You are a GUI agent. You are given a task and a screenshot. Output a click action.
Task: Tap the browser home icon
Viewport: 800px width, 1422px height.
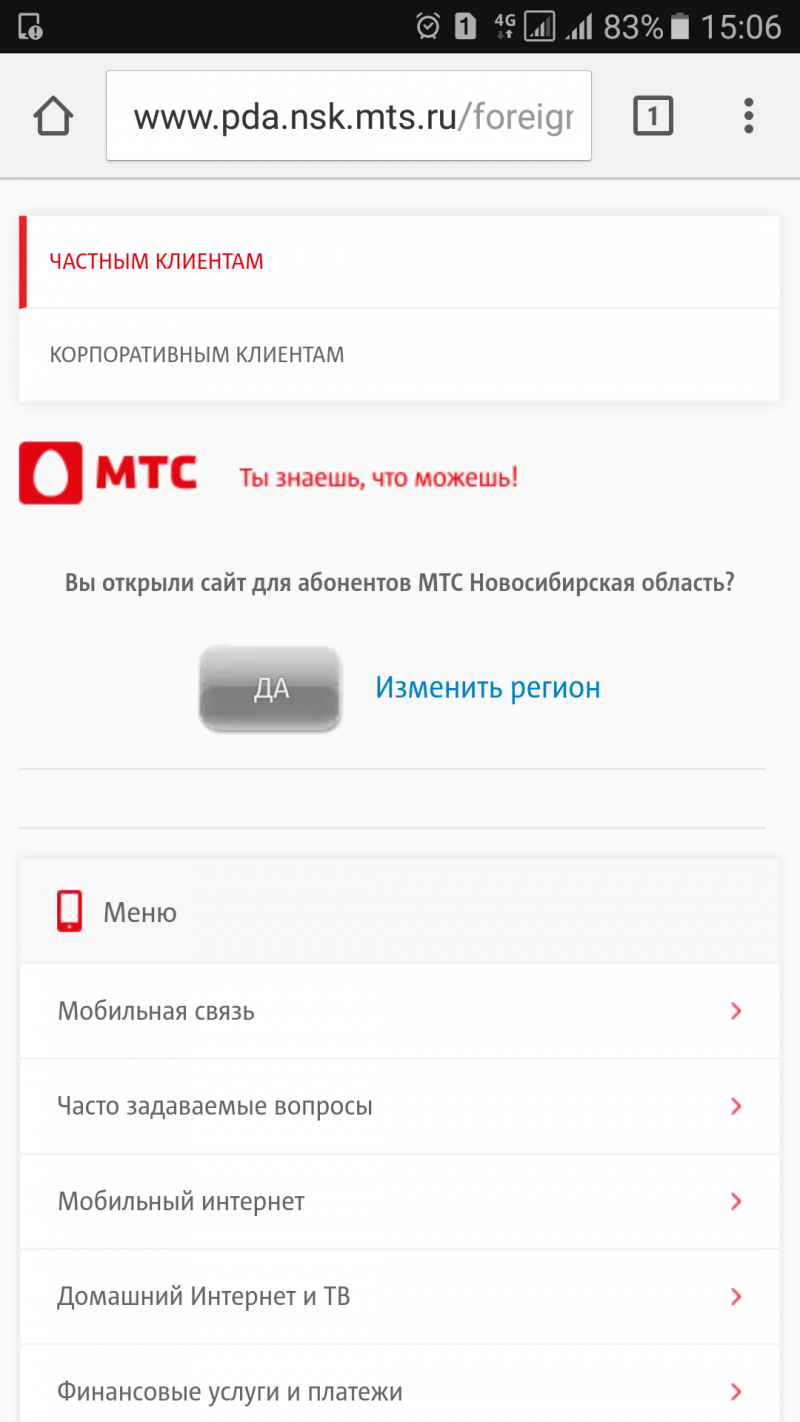(x=53, y=117)
